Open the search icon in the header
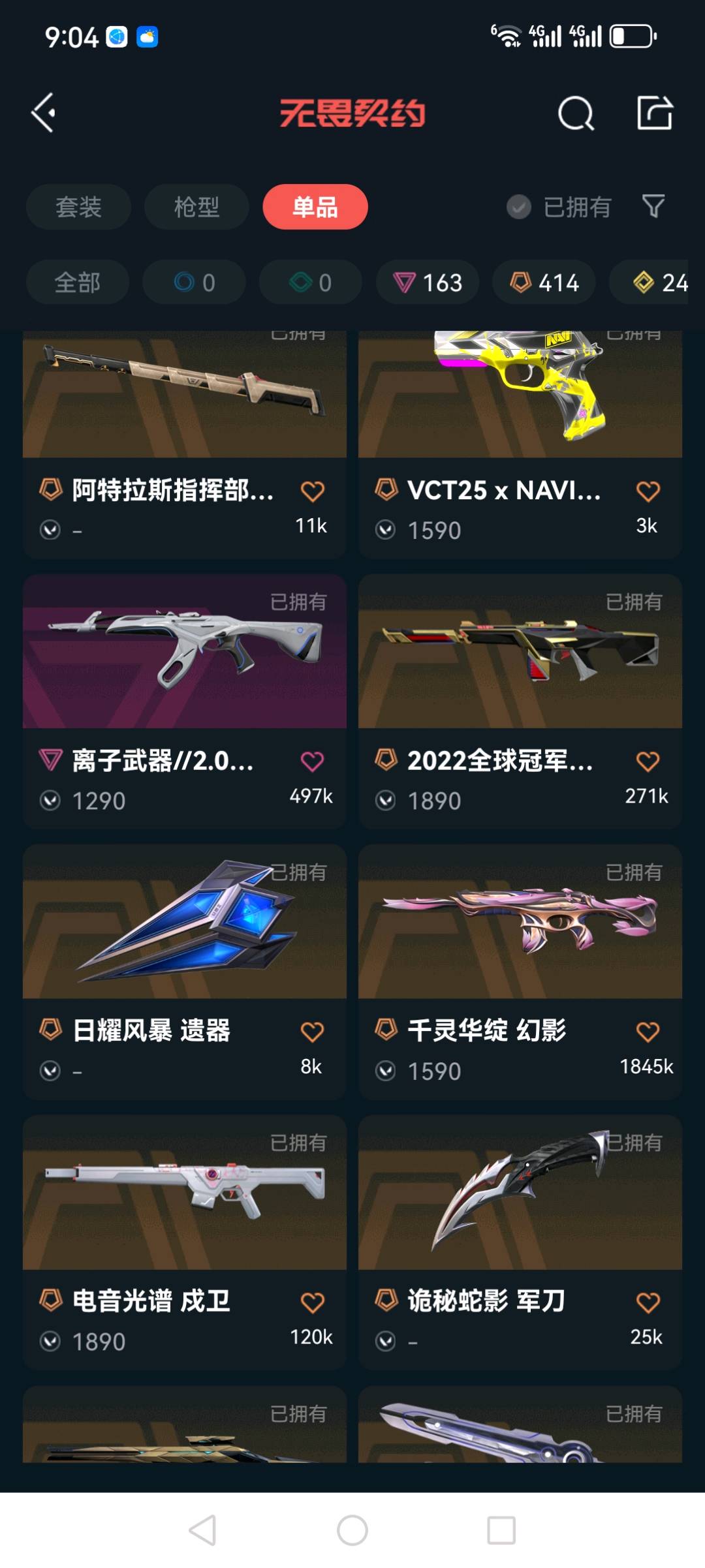705x1568 pixels. point(576,114)
